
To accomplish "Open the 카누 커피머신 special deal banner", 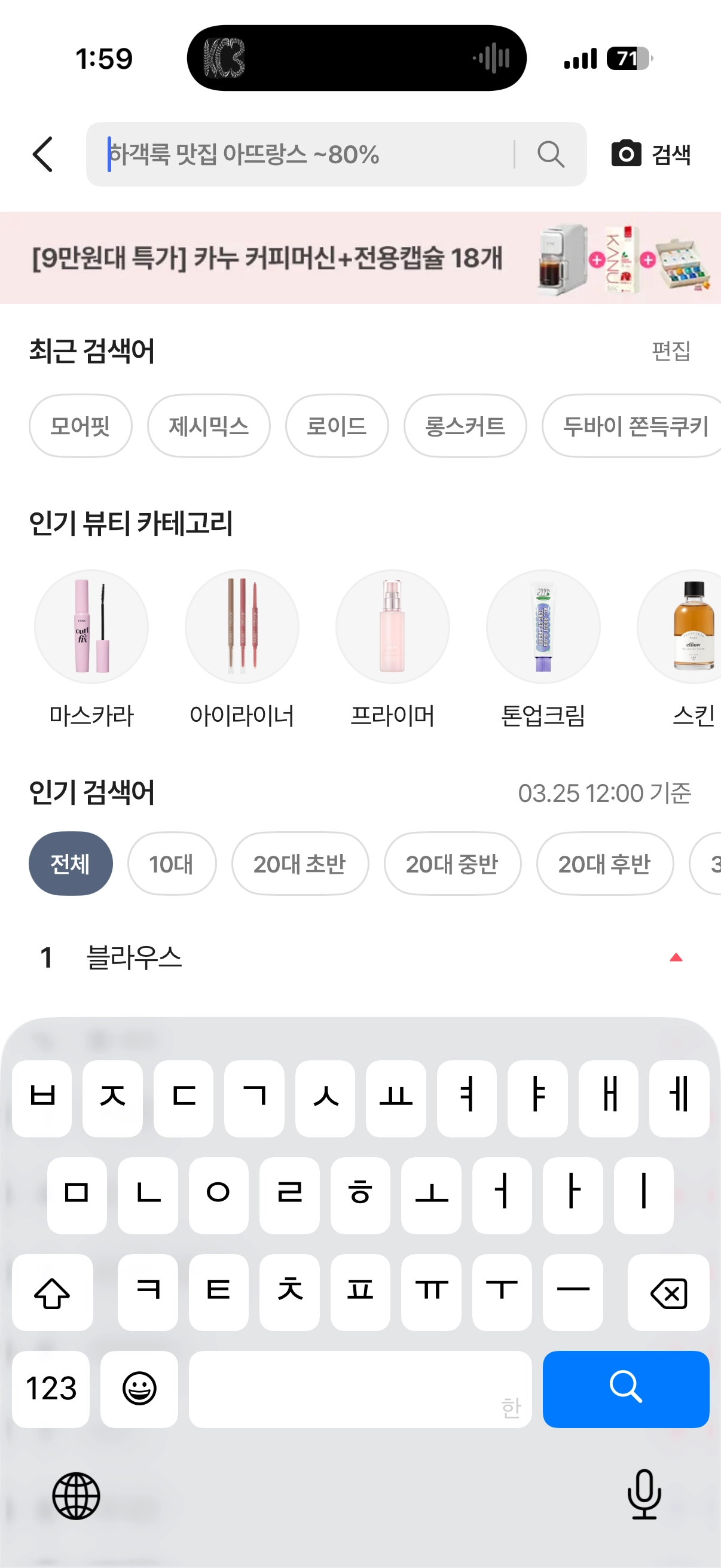I will click(x=360, y=258).
